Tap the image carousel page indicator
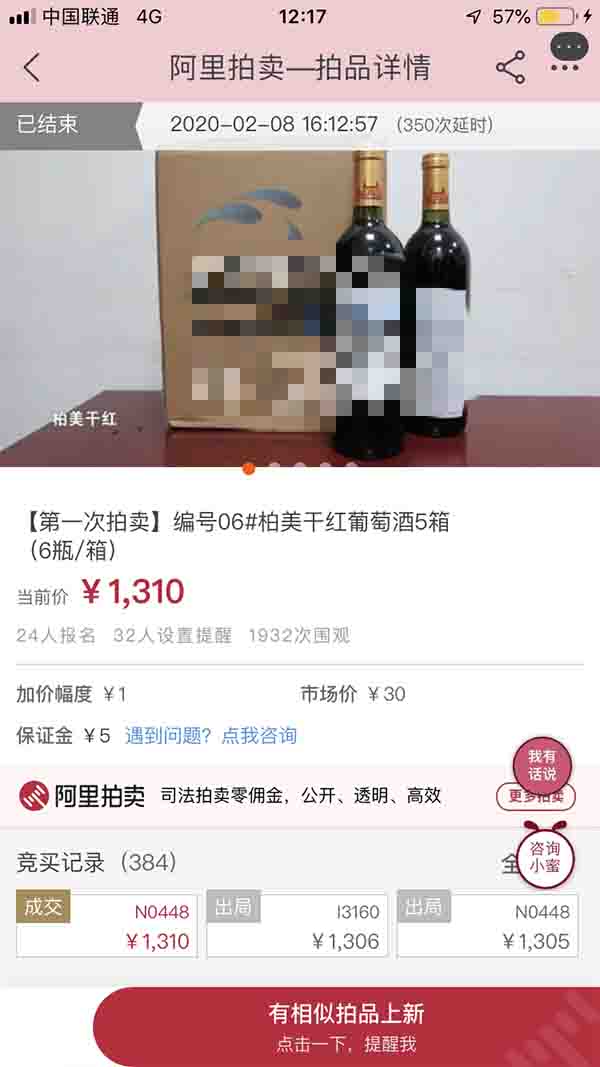The width and height of the screenshot is (600, 1067). tap(299, 467)
